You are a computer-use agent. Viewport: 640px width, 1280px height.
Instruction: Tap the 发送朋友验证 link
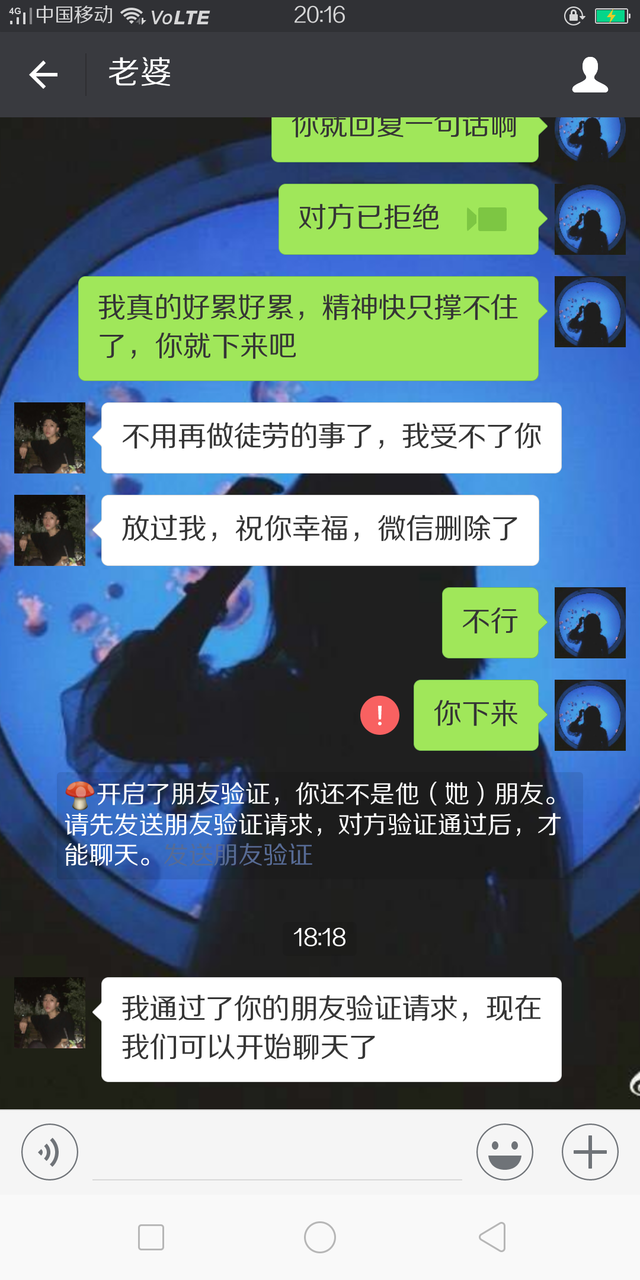[x=239, y=855]
